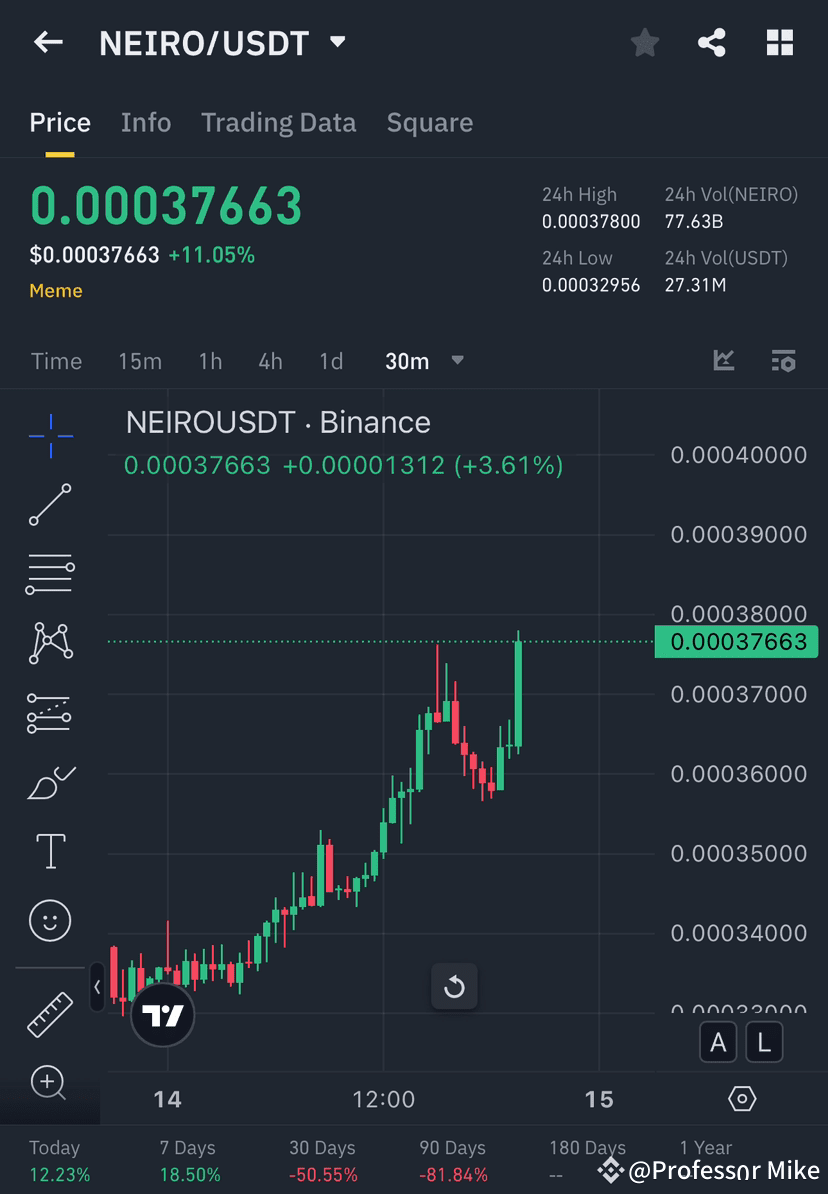The height and width of the screenshot is (1194, 828).
Task: Toggle the favorite star for NEIRO/USDT
Action: (x=644, y=42)
